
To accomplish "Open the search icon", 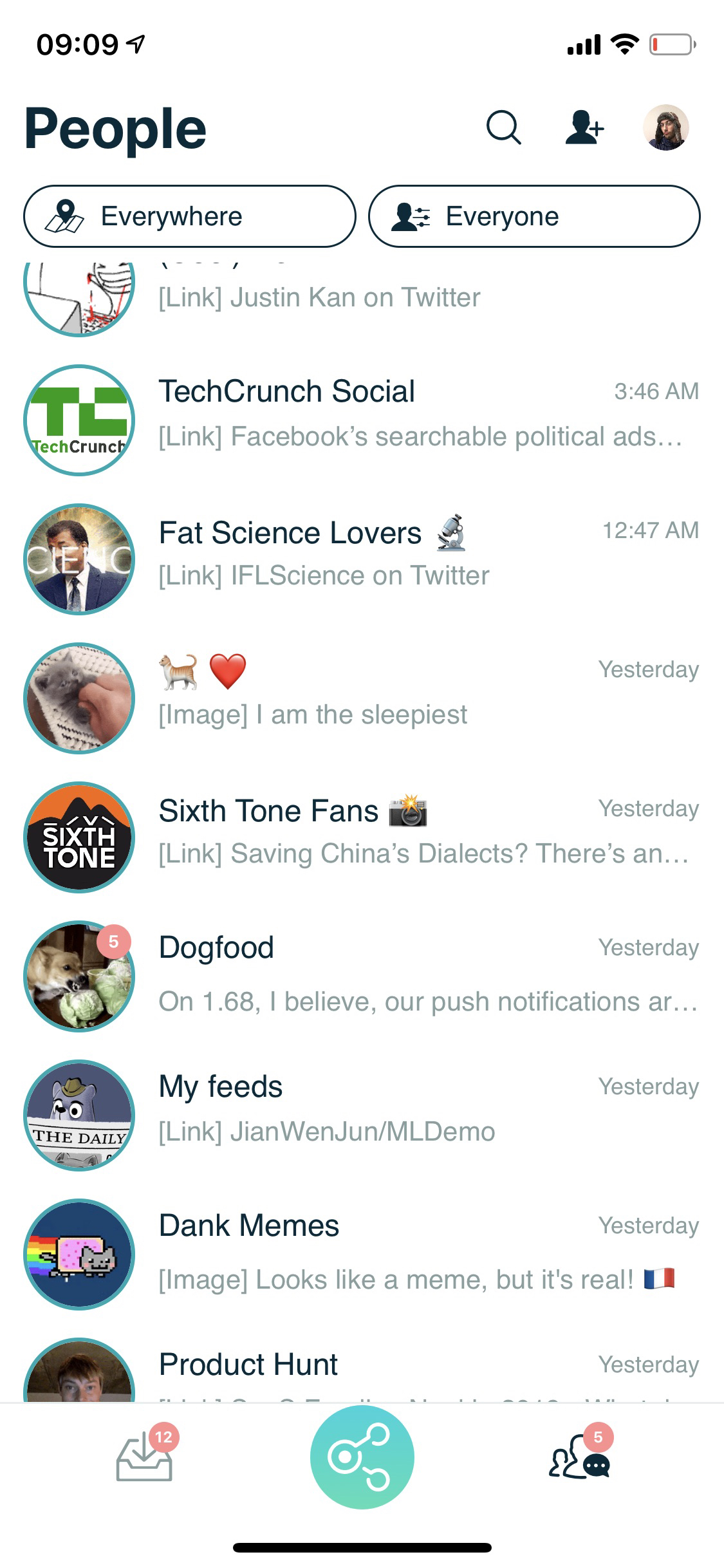I will pos(503,127).
